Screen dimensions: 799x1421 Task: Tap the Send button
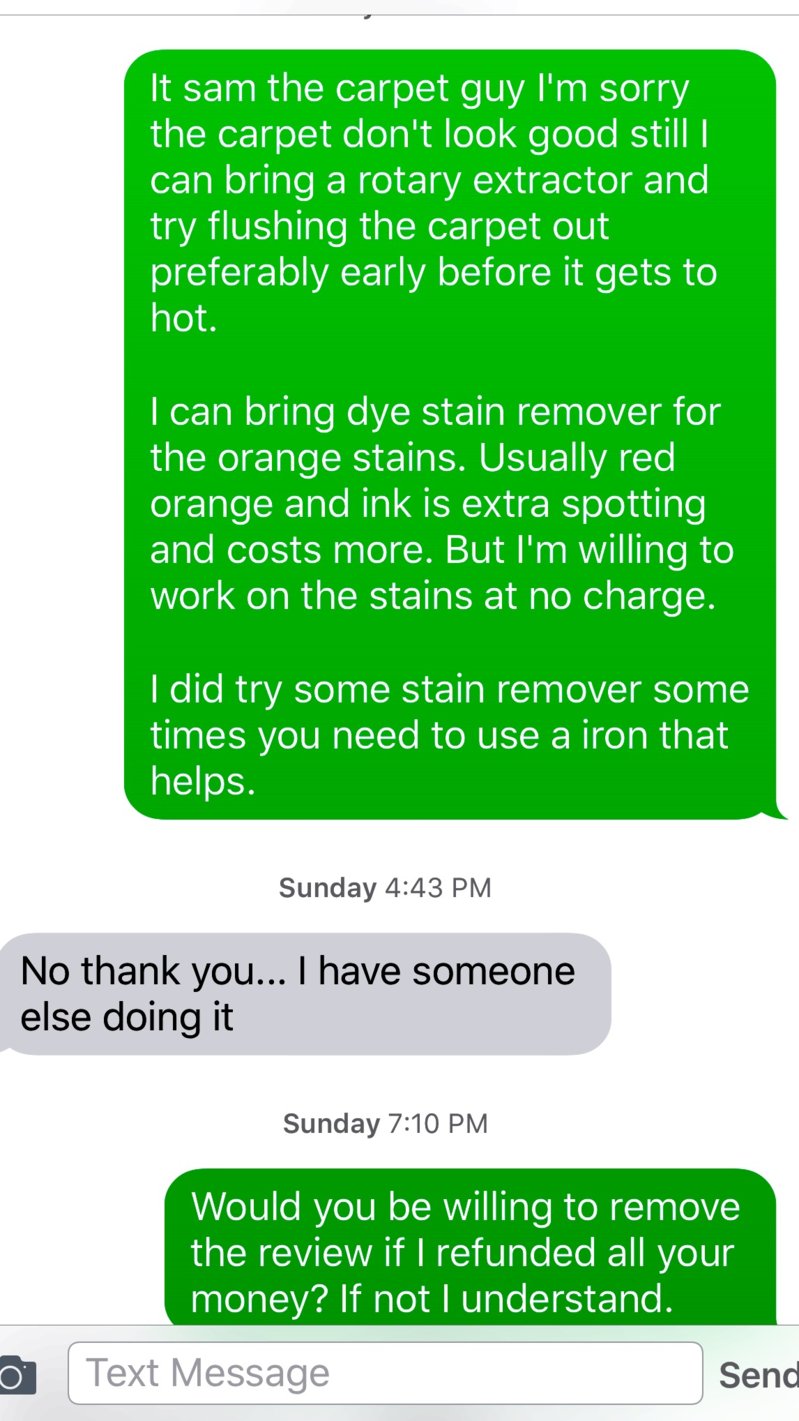(x=758, y=1375)
